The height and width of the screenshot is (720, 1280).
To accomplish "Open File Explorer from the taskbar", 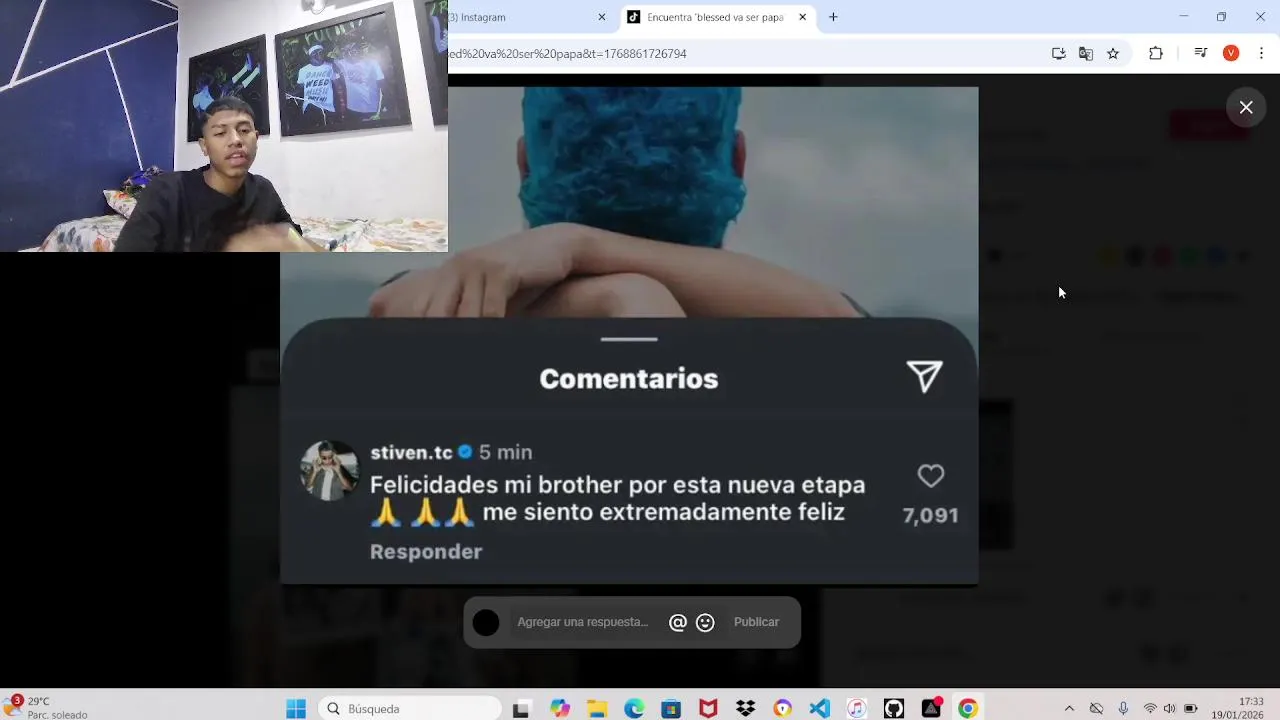I will (x=597, y=709).
